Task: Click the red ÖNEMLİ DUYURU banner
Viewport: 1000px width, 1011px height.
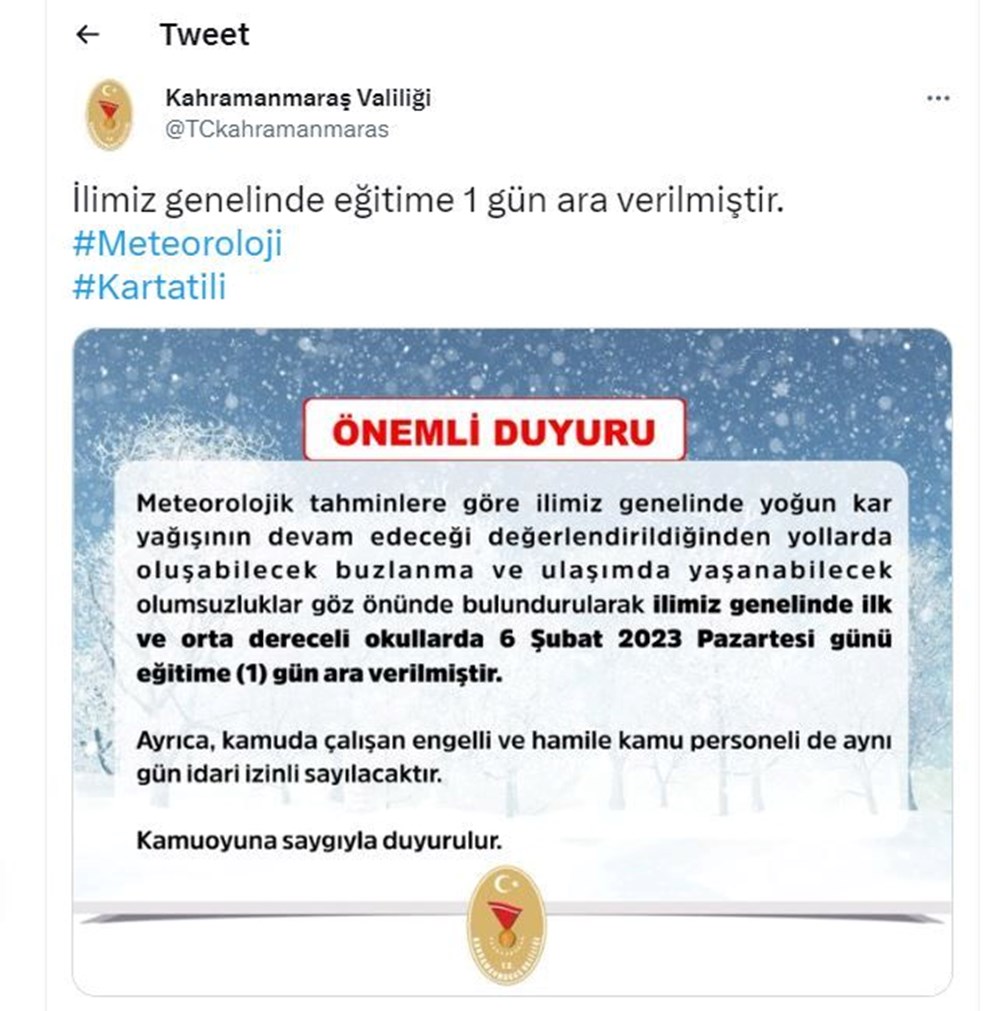Action: (494, 428)
